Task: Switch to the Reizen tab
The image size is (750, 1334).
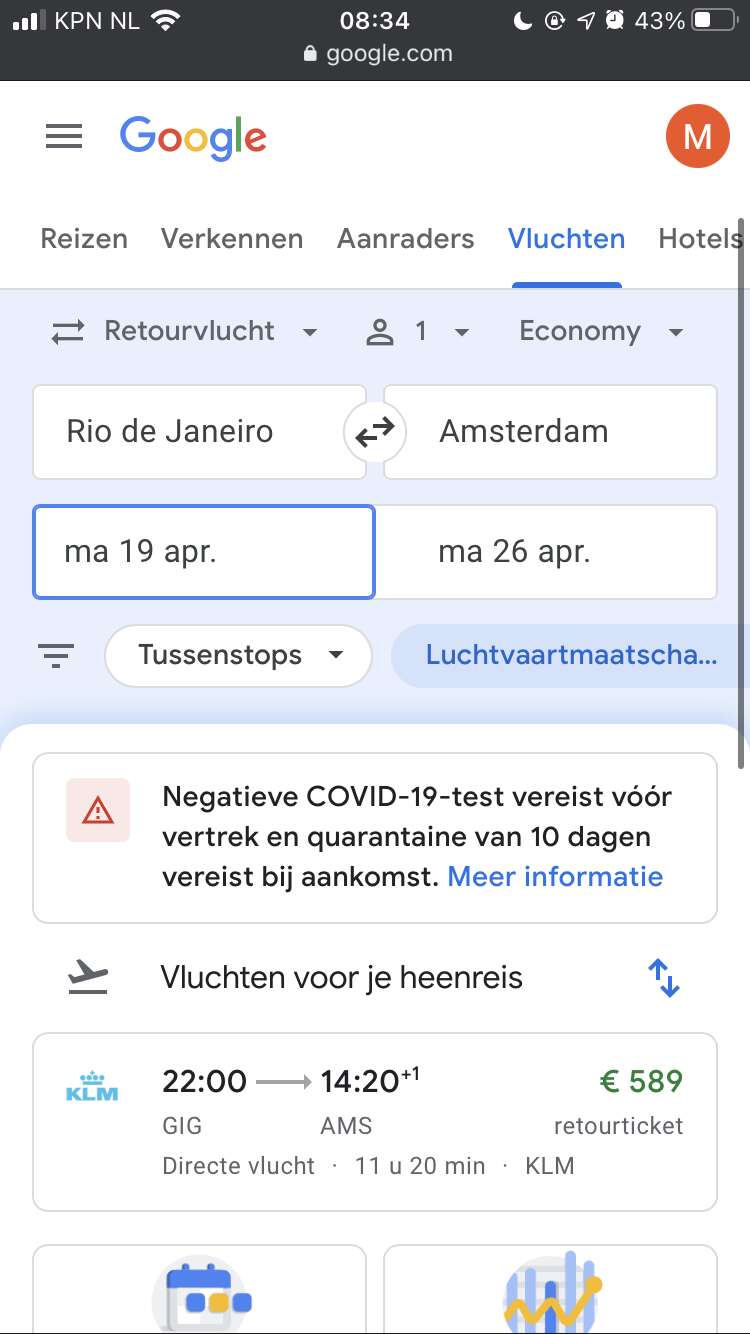Action: click(x=84, y=239)
